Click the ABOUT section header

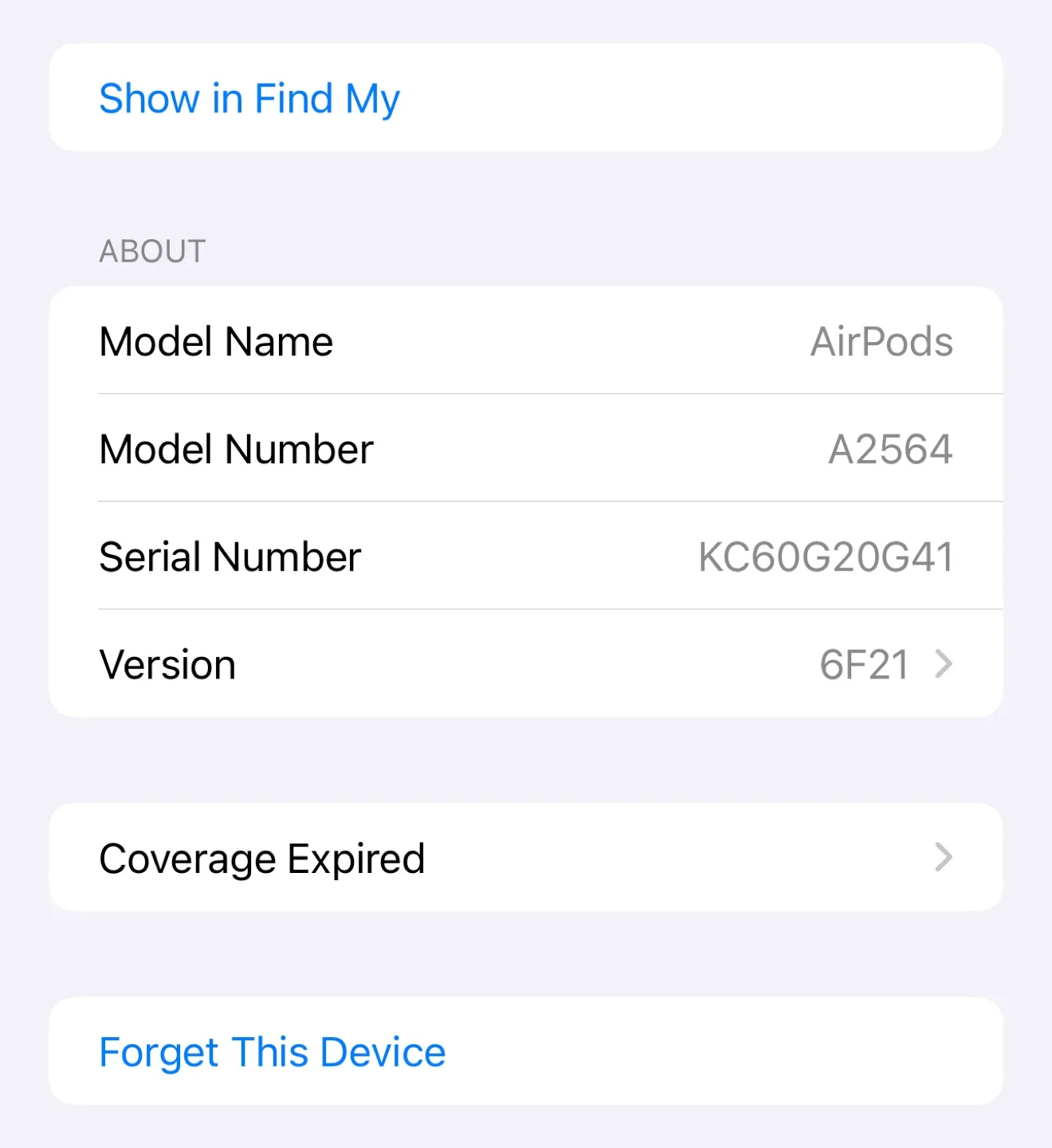pyautogui.click(x=151, y=250)
